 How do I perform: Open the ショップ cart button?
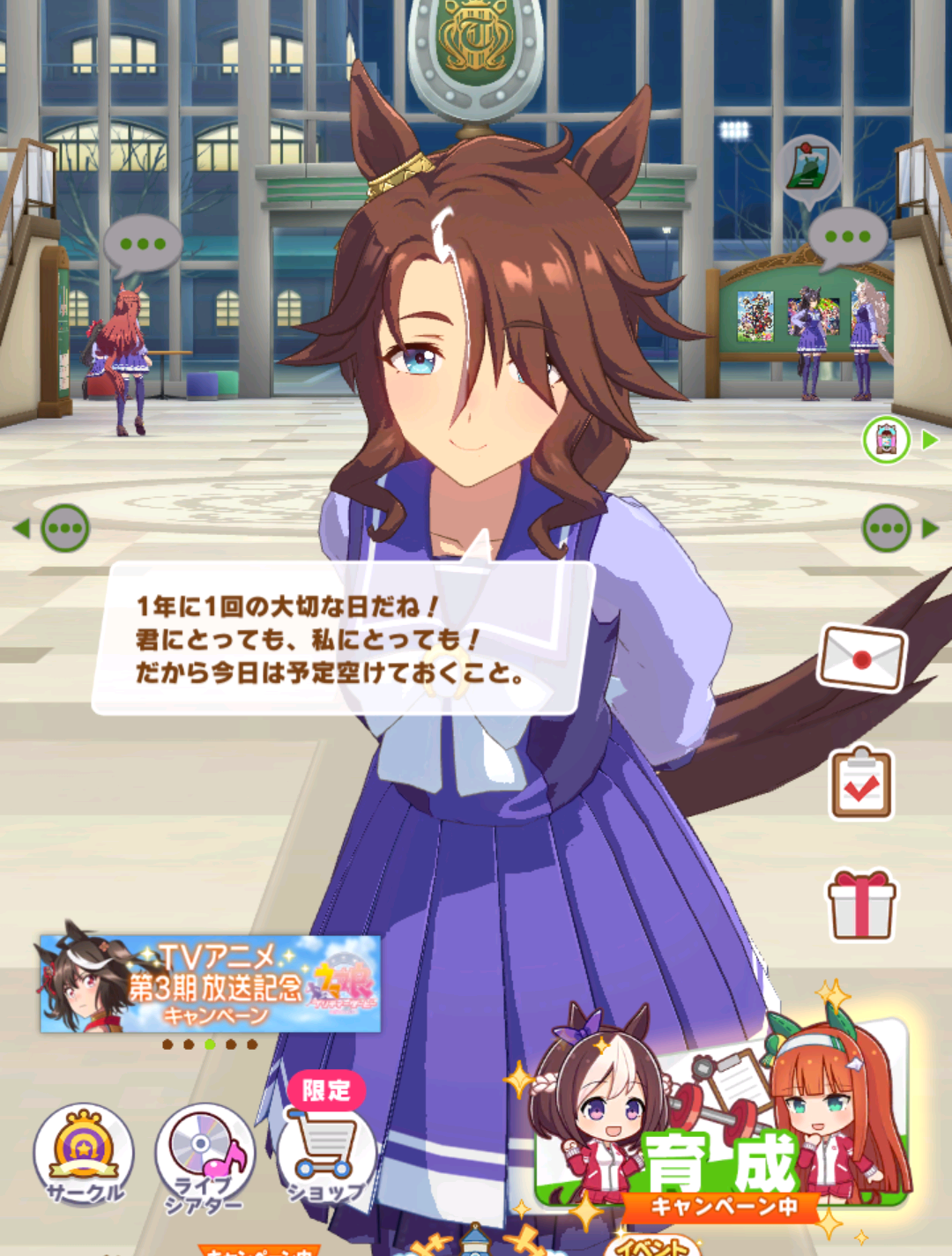(326, 1150)
